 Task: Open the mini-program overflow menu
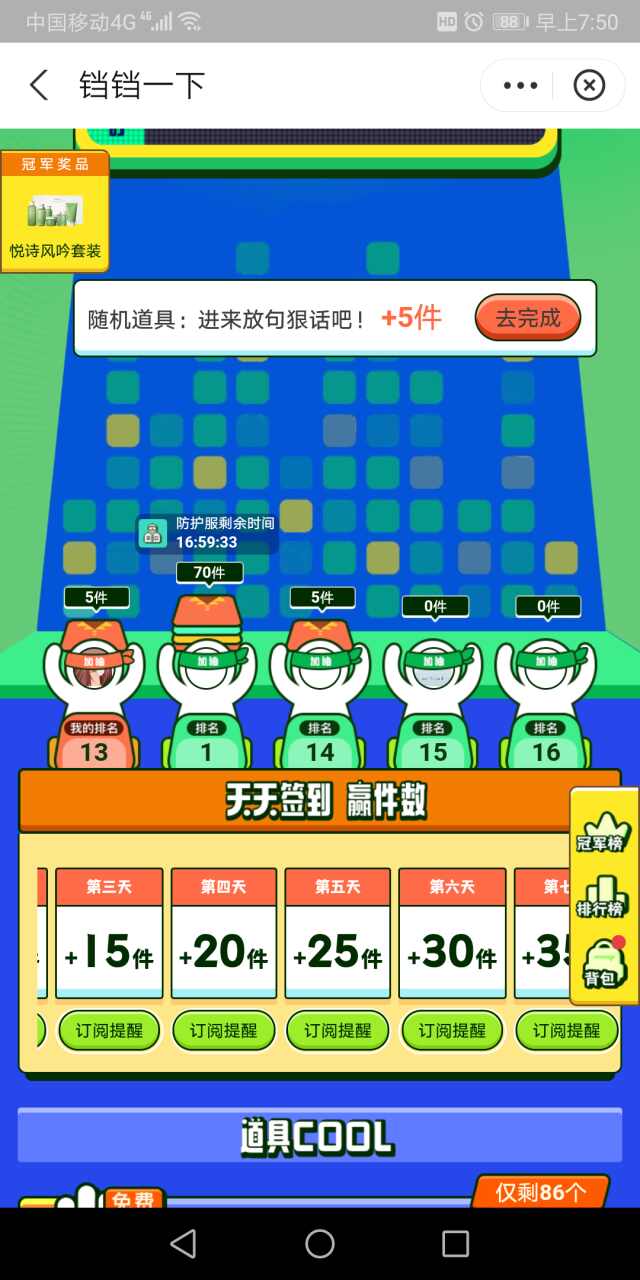(x=520, y=86)
